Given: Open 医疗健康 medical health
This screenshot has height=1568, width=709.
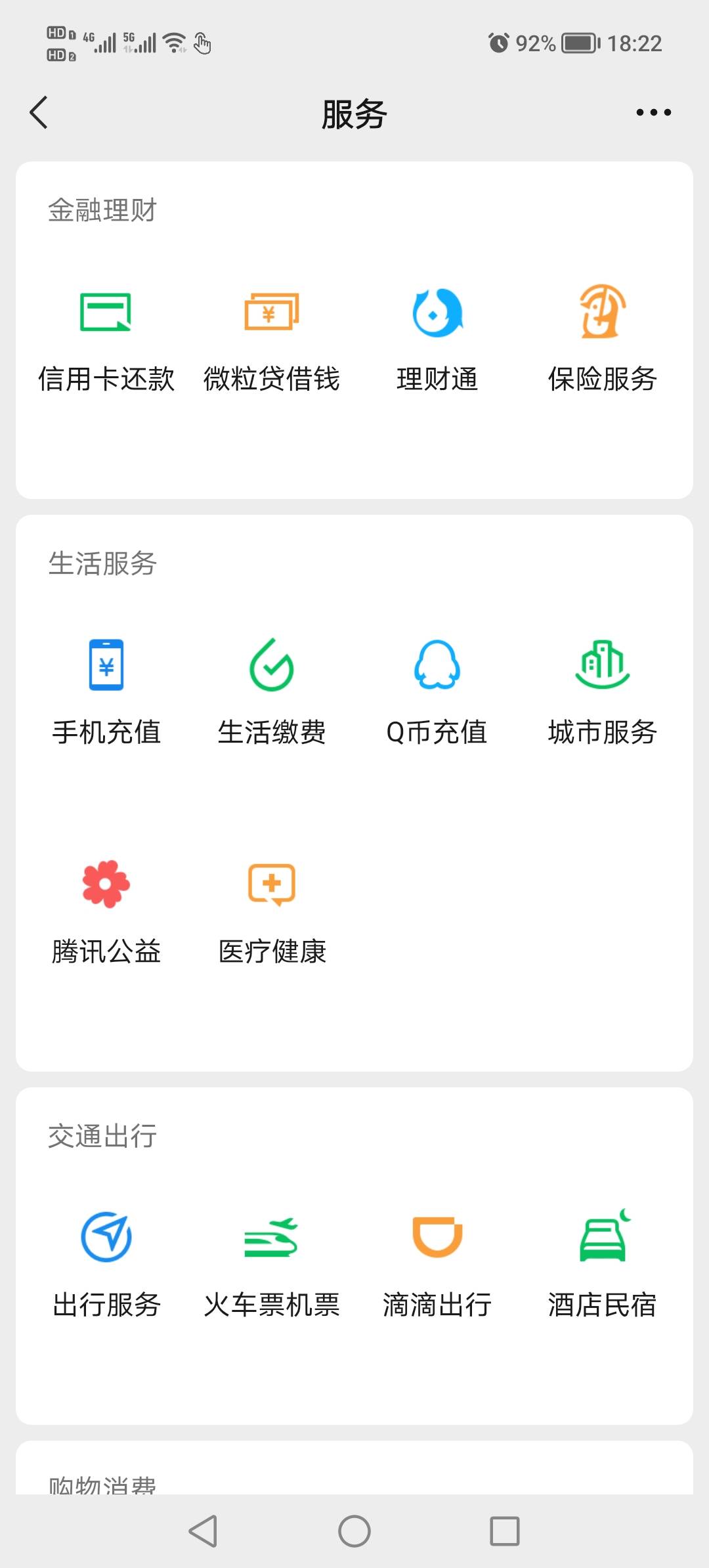Looking at the screenshot, I should coord(271,911).
